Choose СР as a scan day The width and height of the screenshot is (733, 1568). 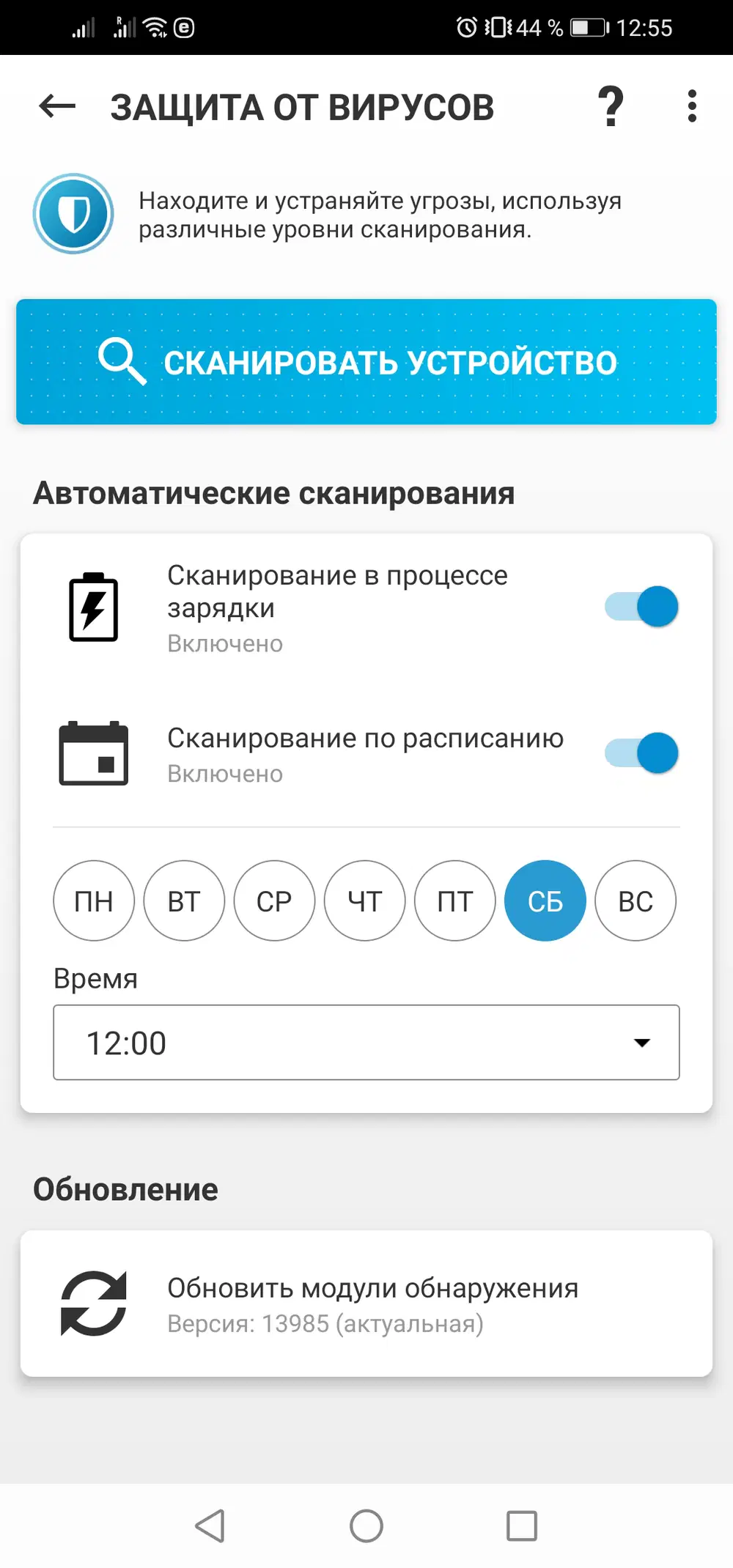coord(274,901)
